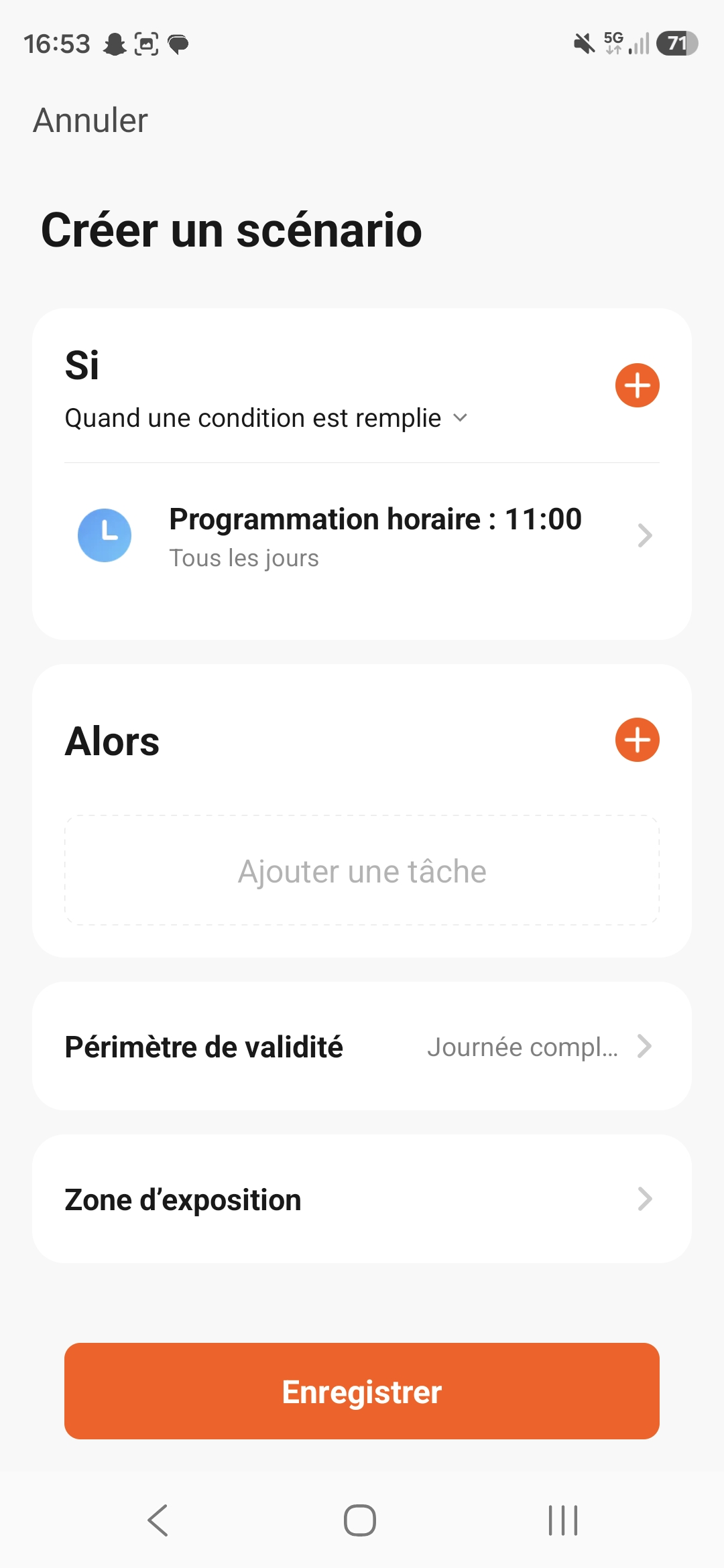Tap Annuler to cancel scenario creation
The height and width of the screenshot is (1568, 724).
click(x=90, y=121)
